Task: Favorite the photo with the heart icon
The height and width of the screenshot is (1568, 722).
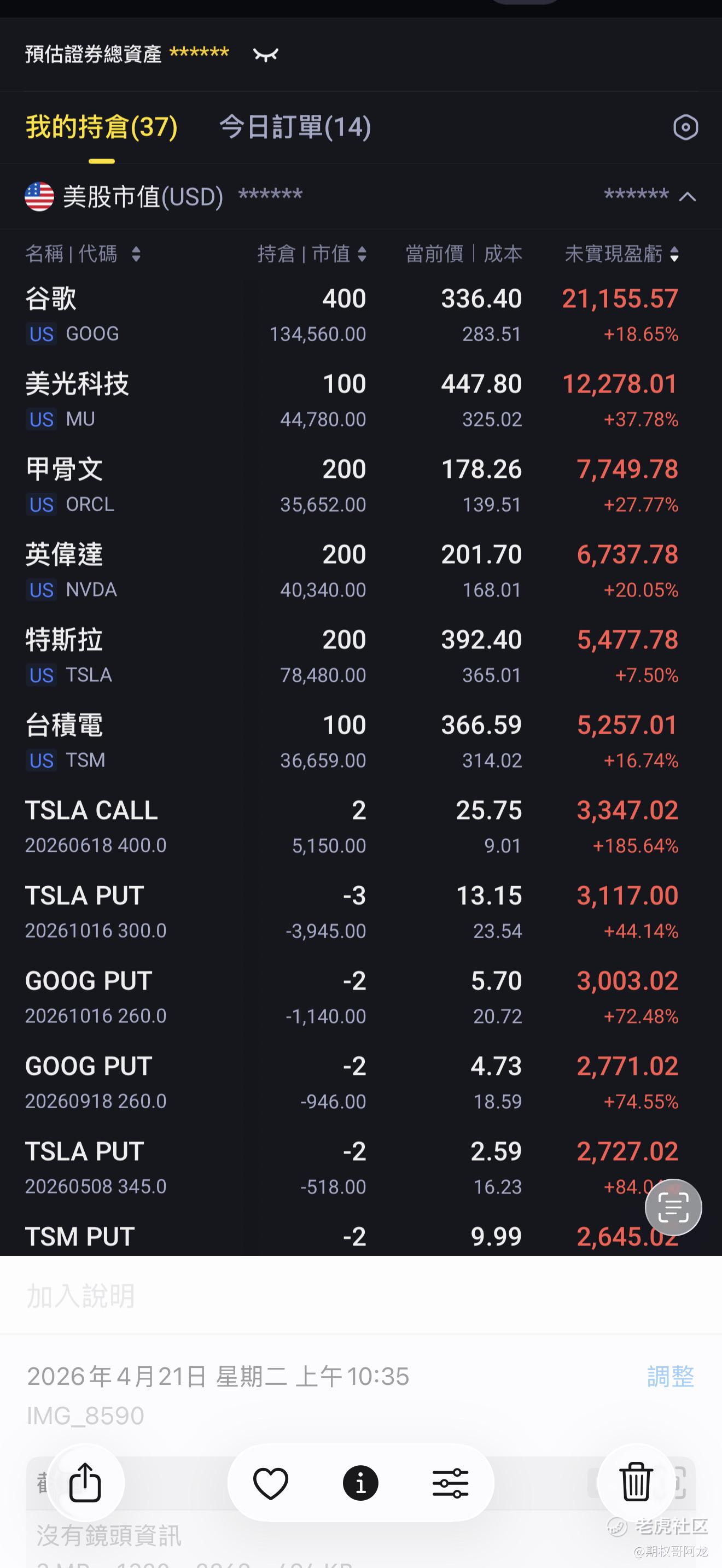Action: point(270,1483)
